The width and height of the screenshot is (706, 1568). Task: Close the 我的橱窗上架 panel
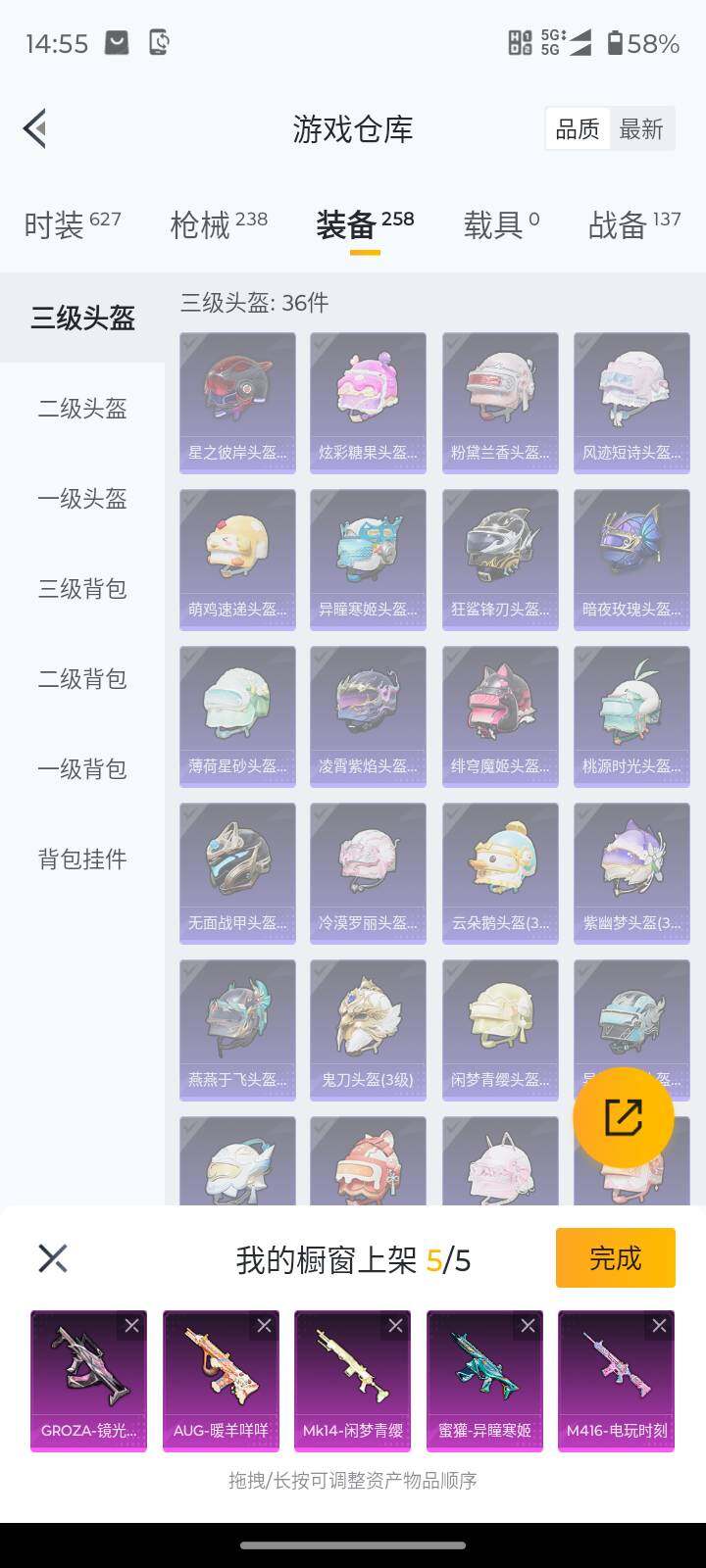pos(52,1258)
